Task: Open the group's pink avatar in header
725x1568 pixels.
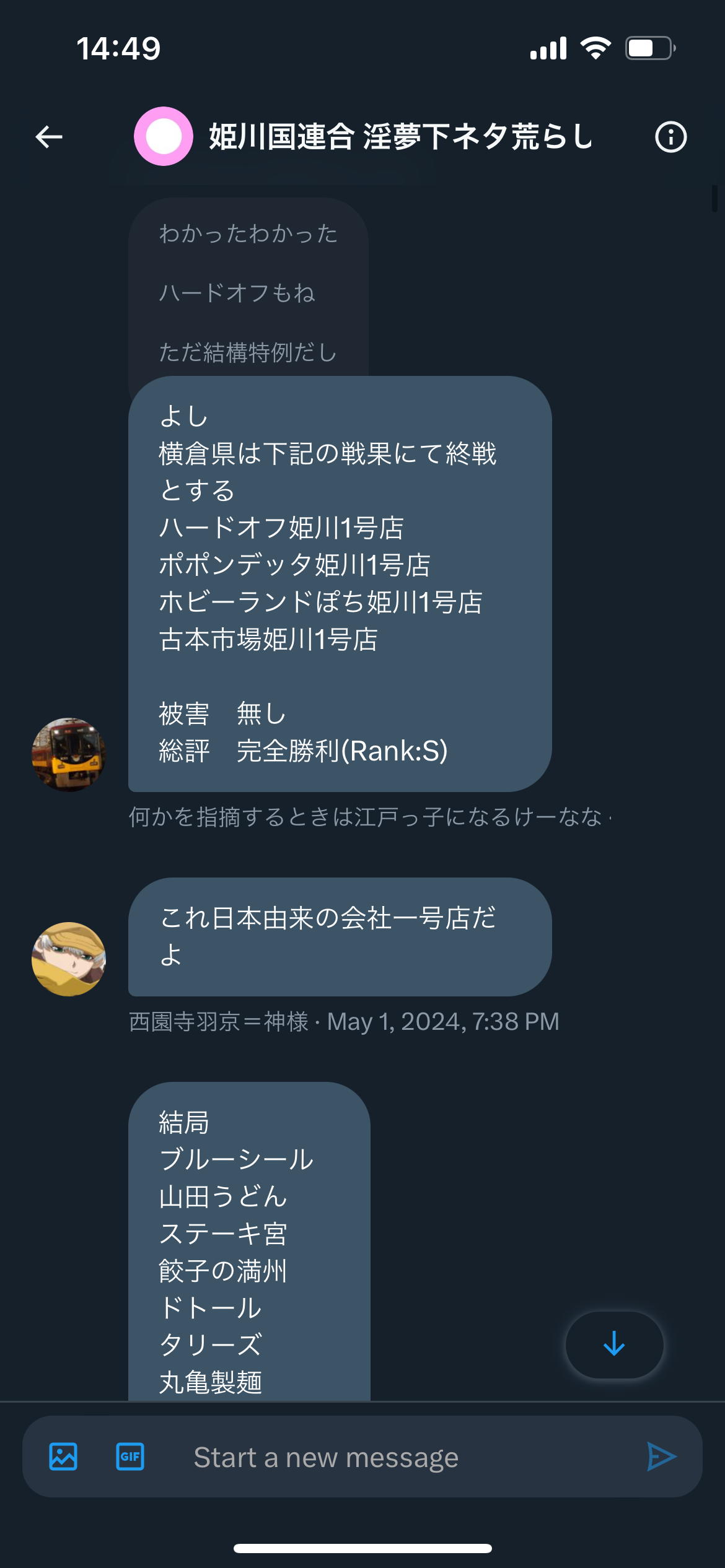Action: point(164,136)
